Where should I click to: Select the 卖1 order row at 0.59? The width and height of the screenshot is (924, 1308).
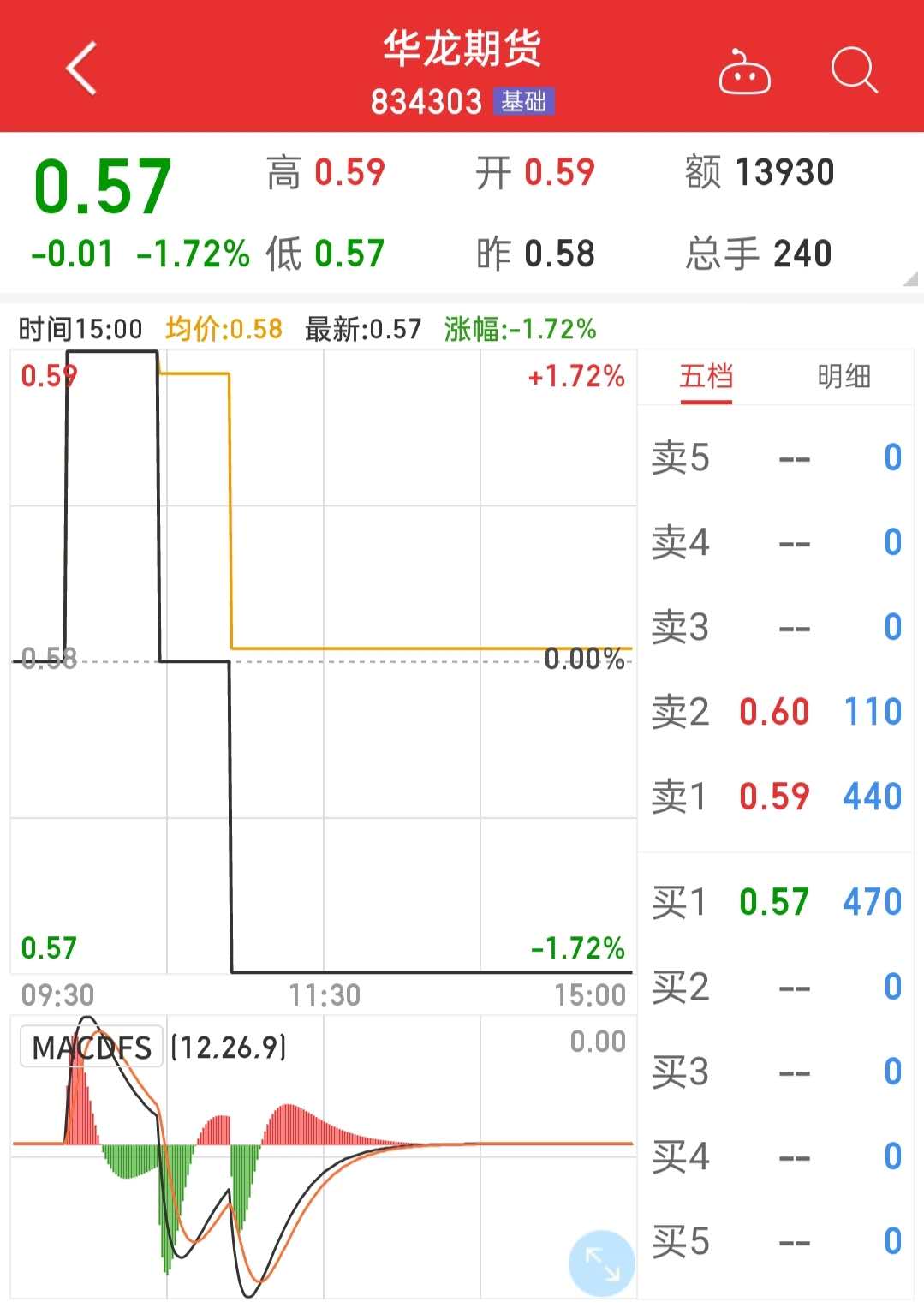pos(775,797)
